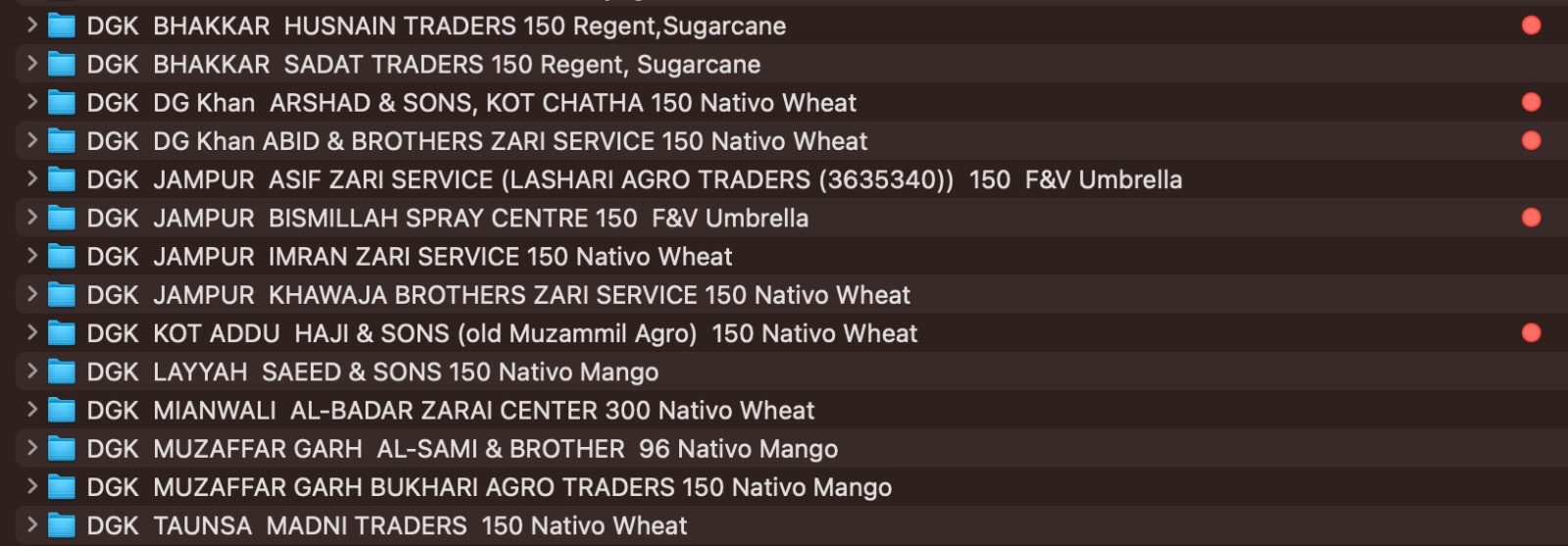Select the ASIF ZARI SERVICE Lashari Agro folder

click(x=633, y=180)
